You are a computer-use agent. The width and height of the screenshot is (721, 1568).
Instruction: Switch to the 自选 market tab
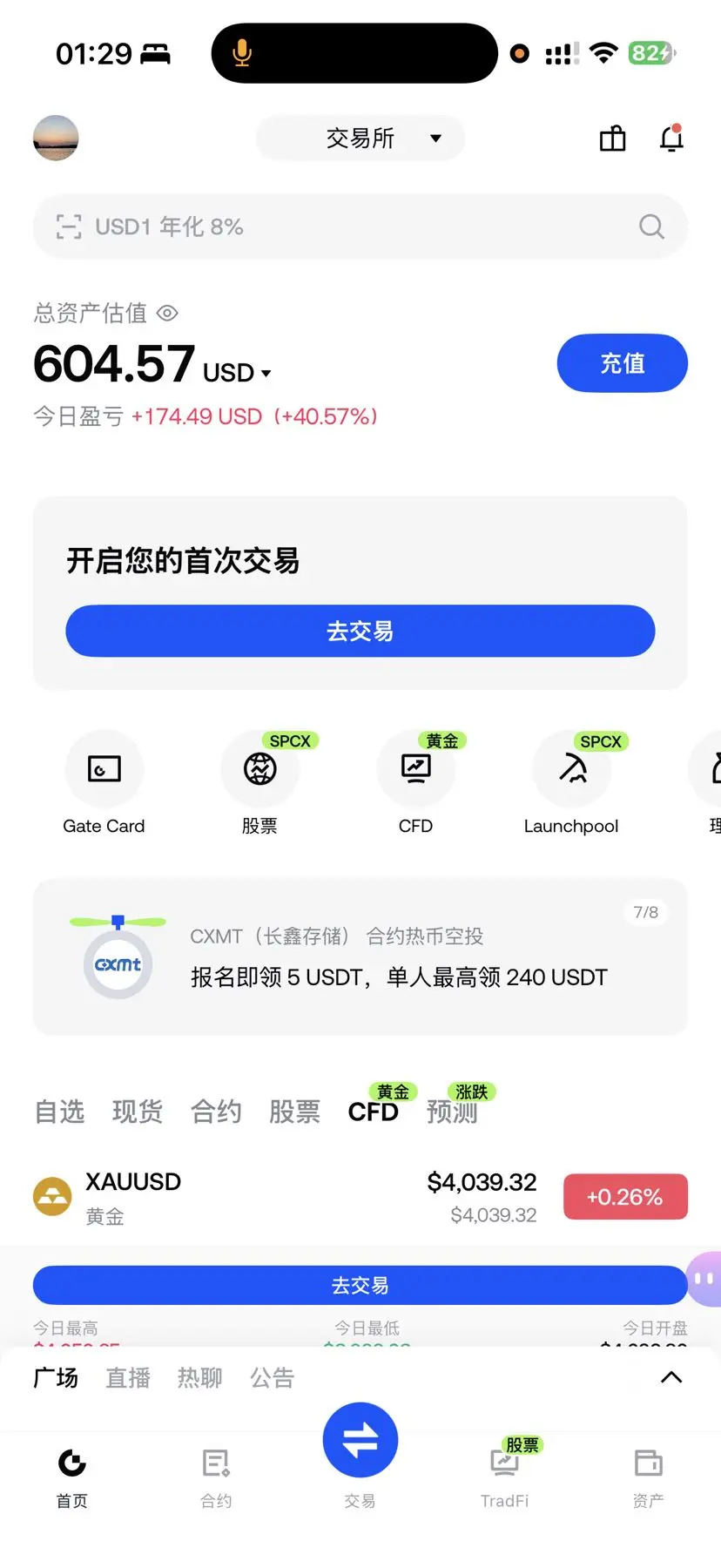pos(60,1112)
